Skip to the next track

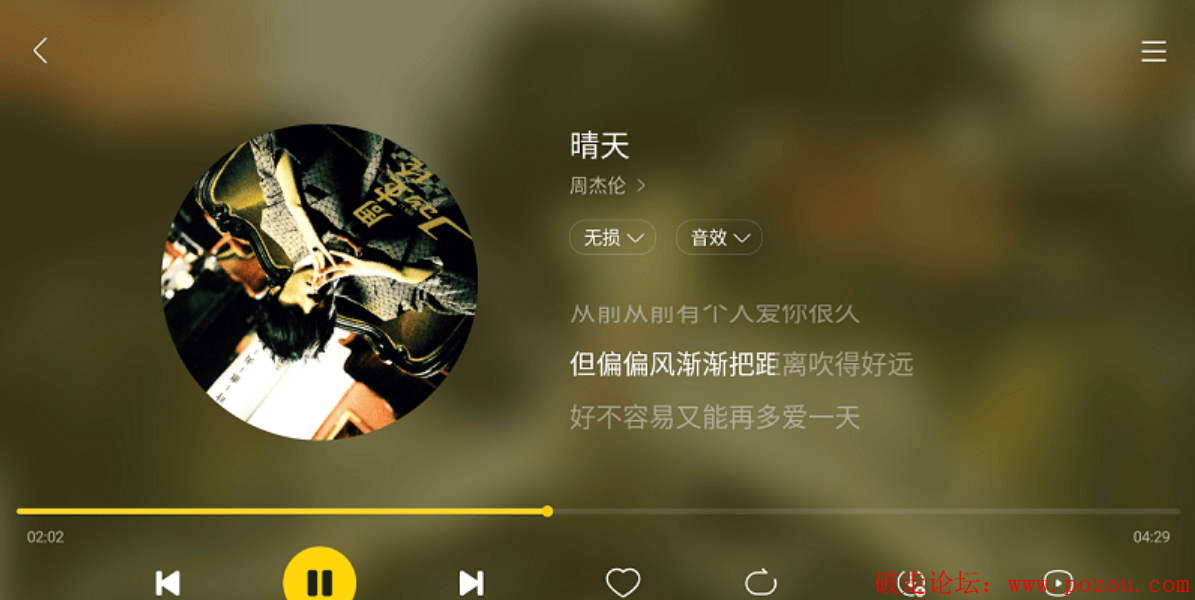tap(471, 582)
